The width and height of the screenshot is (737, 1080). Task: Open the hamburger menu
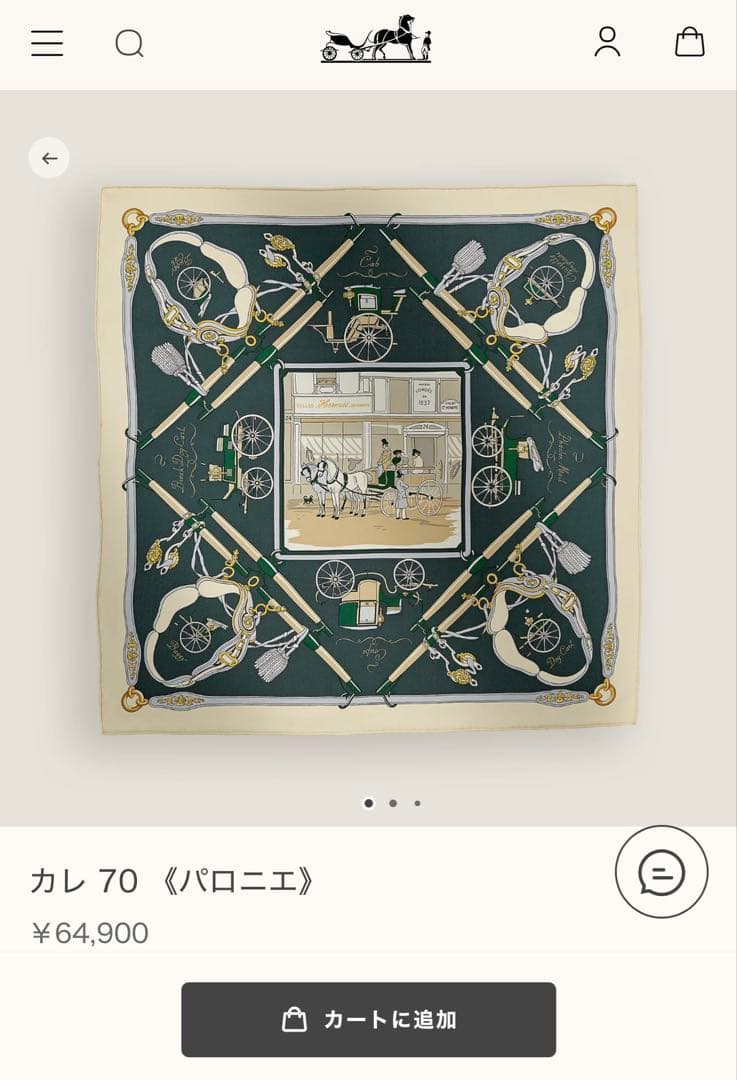(47, 43)
